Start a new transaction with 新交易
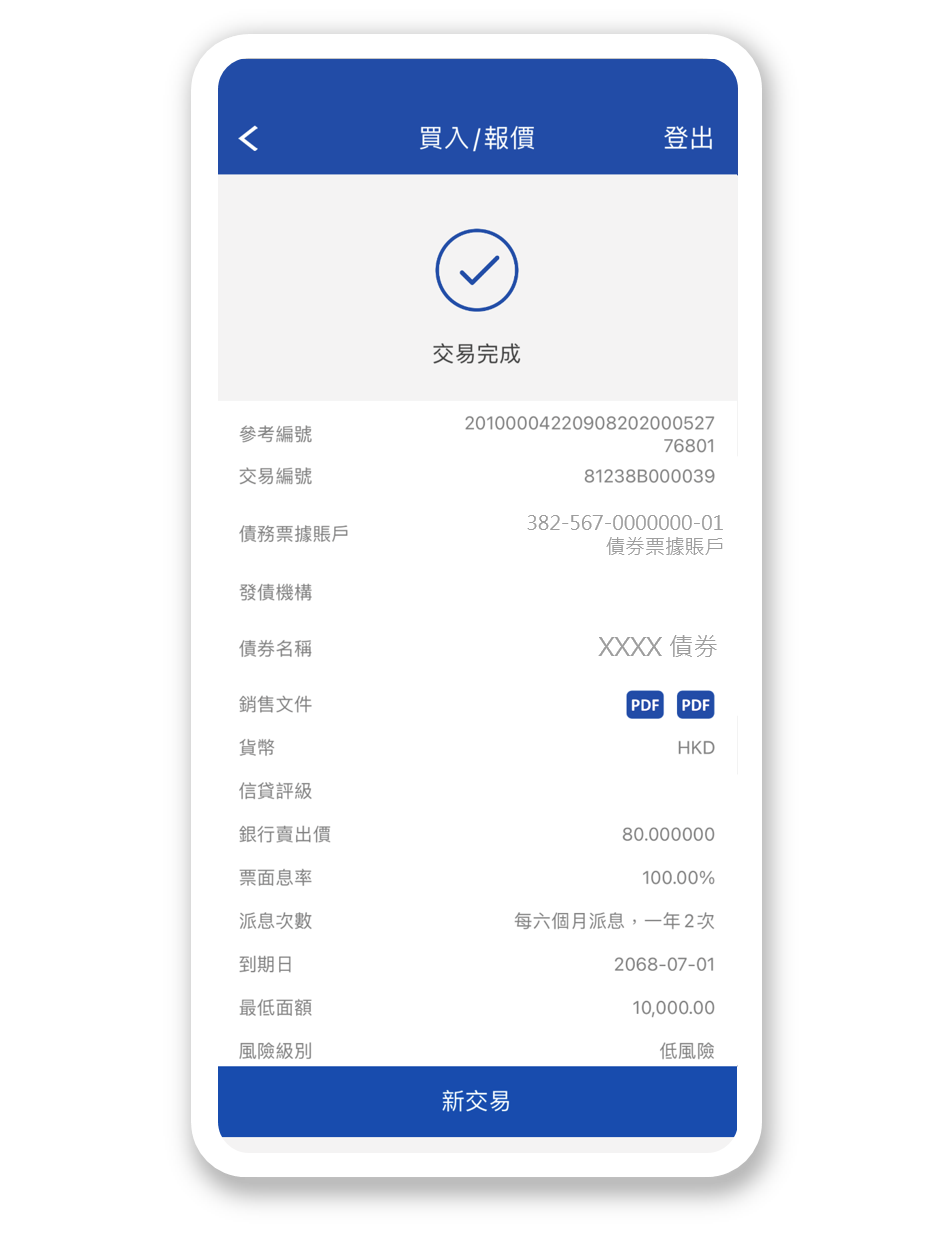This screenshot has width=952, height=1243. [477, 1101]
